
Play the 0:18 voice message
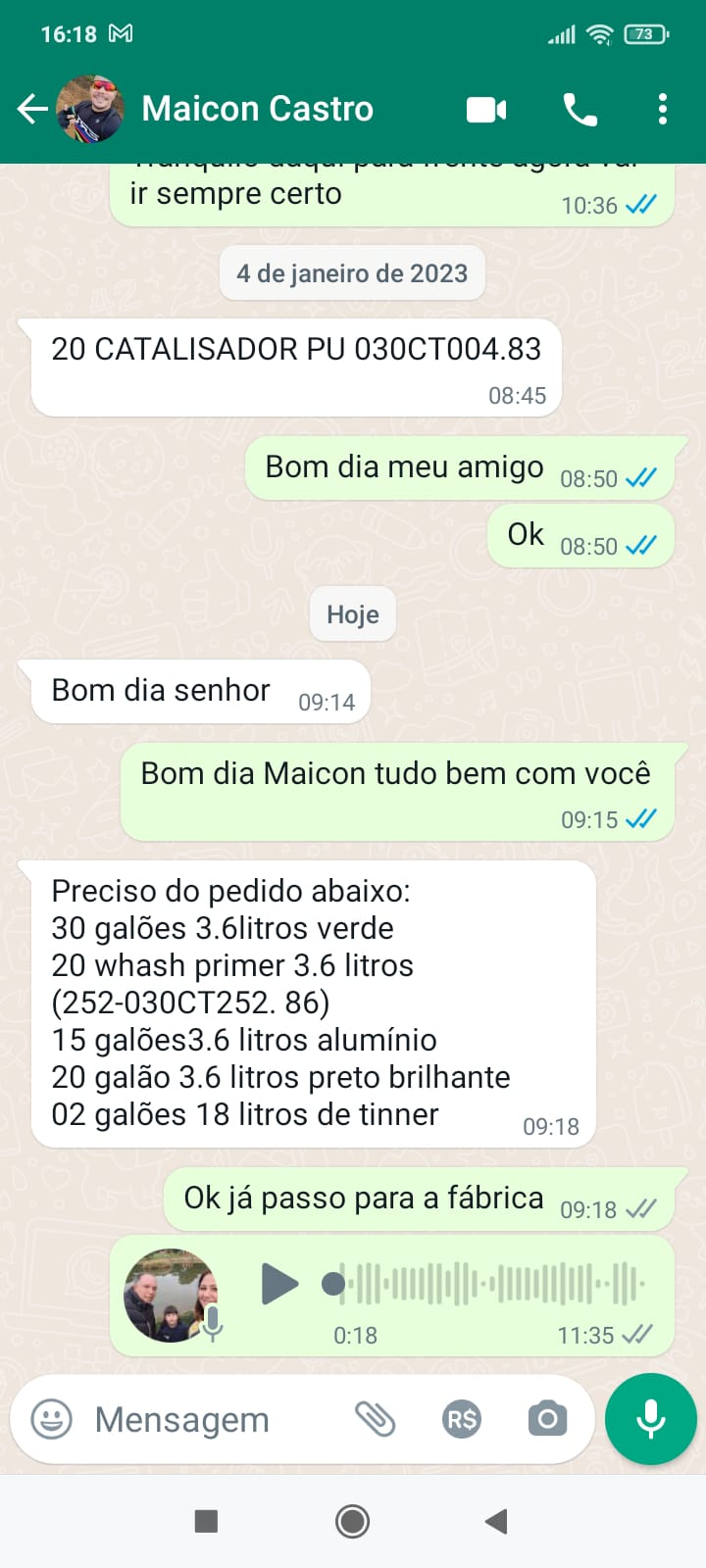[279, 1284]
